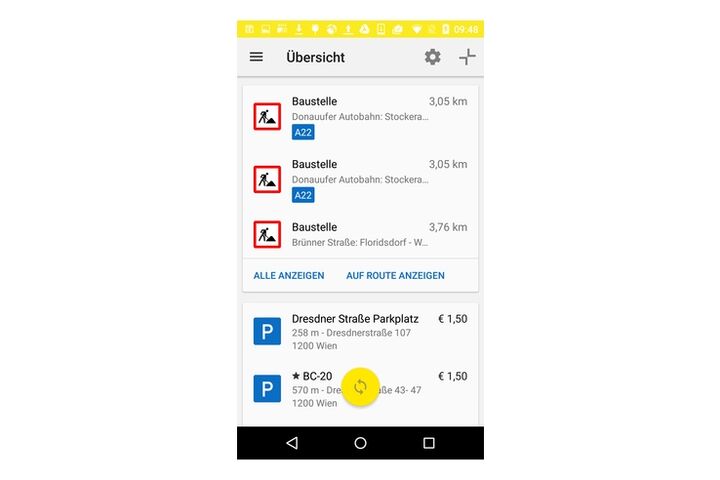
Task: Go to the system home screen
Action: 360,443
